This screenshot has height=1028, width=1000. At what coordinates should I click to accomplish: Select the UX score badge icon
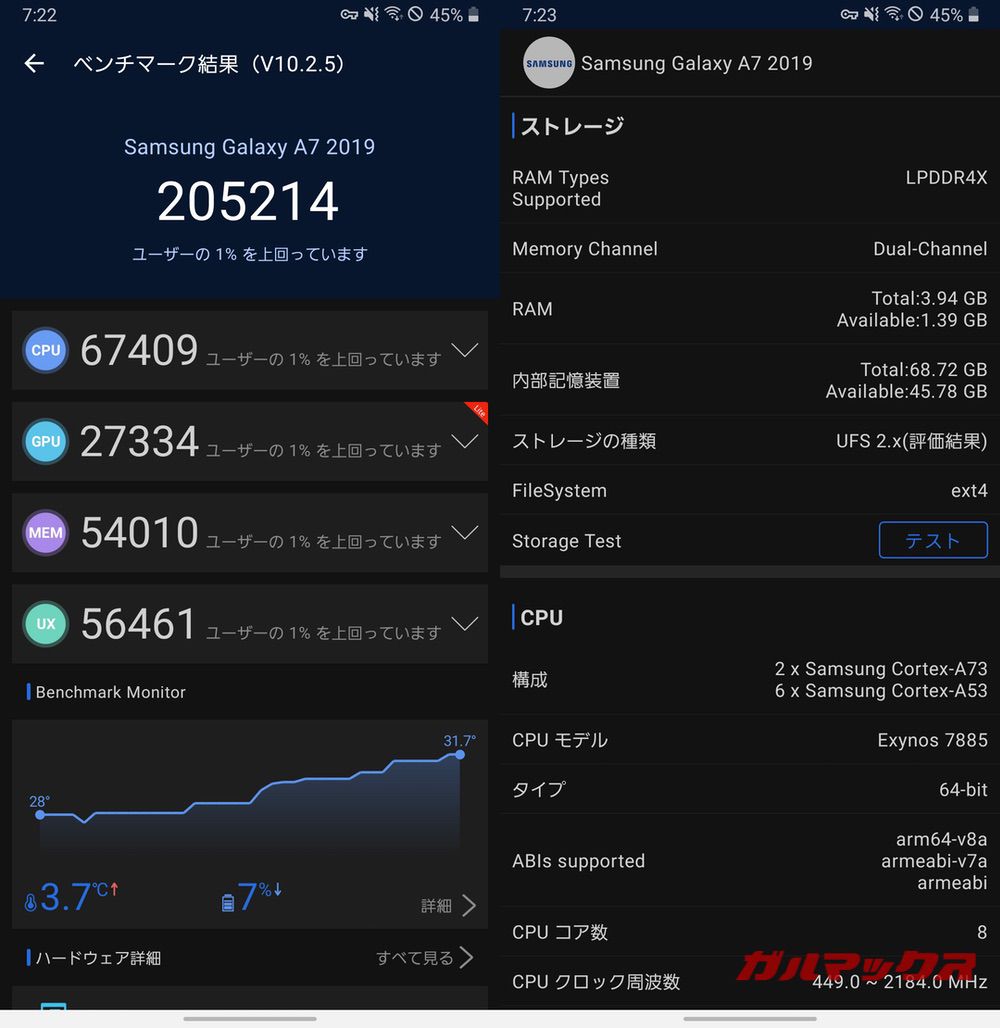coord(45,623)
